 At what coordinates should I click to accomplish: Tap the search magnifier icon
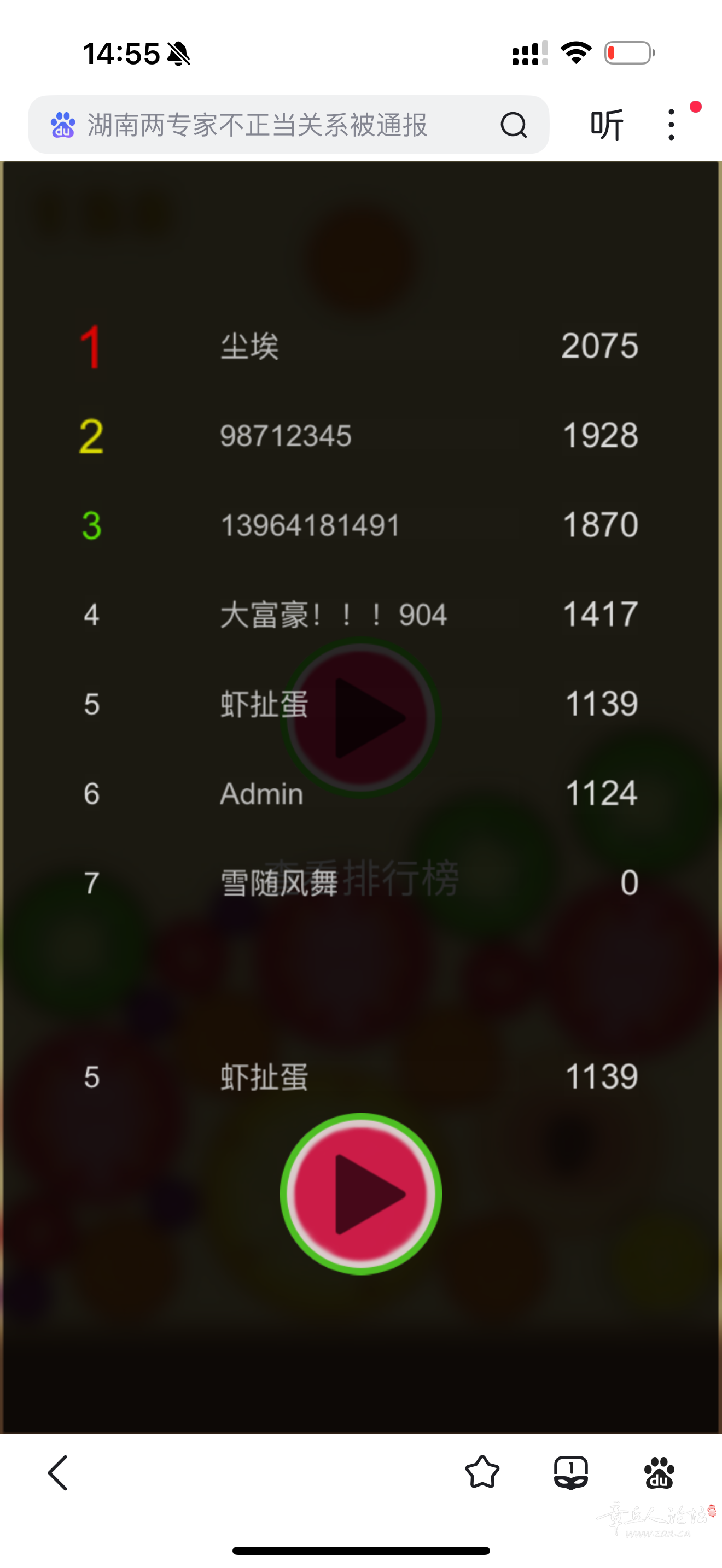tap(513, 125)
